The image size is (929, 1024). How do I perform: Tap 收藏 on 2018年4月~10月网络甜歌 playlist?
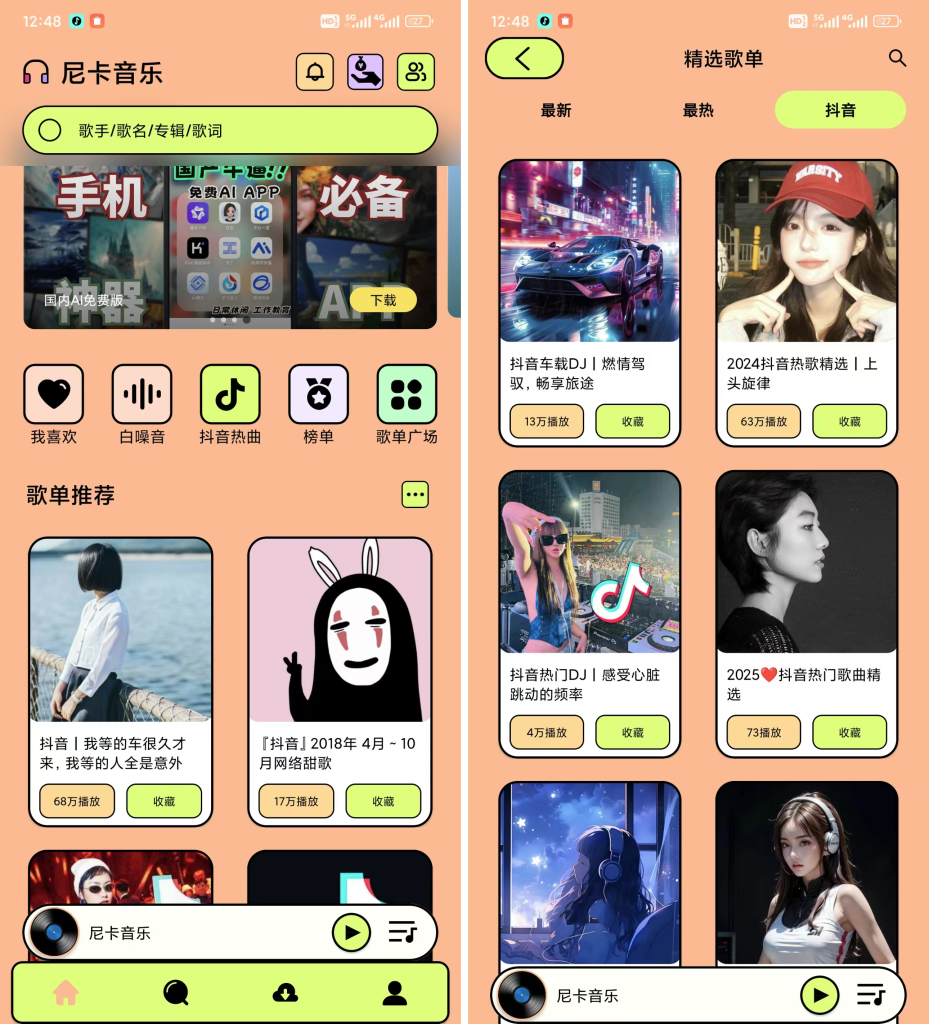pyautogui.click(x=383, y=801)
